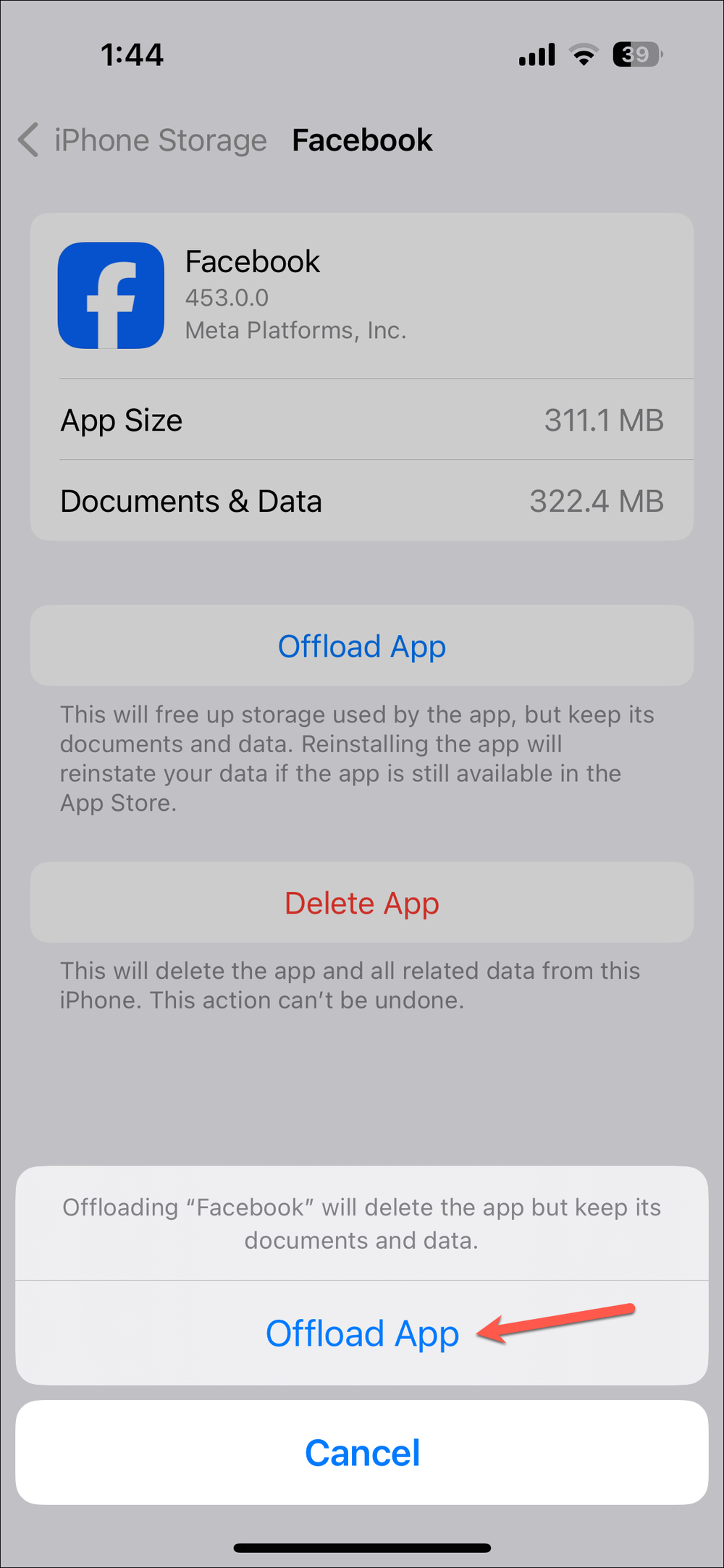
Task: Confirm by tapping Offload App in action sheet
Action: (362, 1334)
